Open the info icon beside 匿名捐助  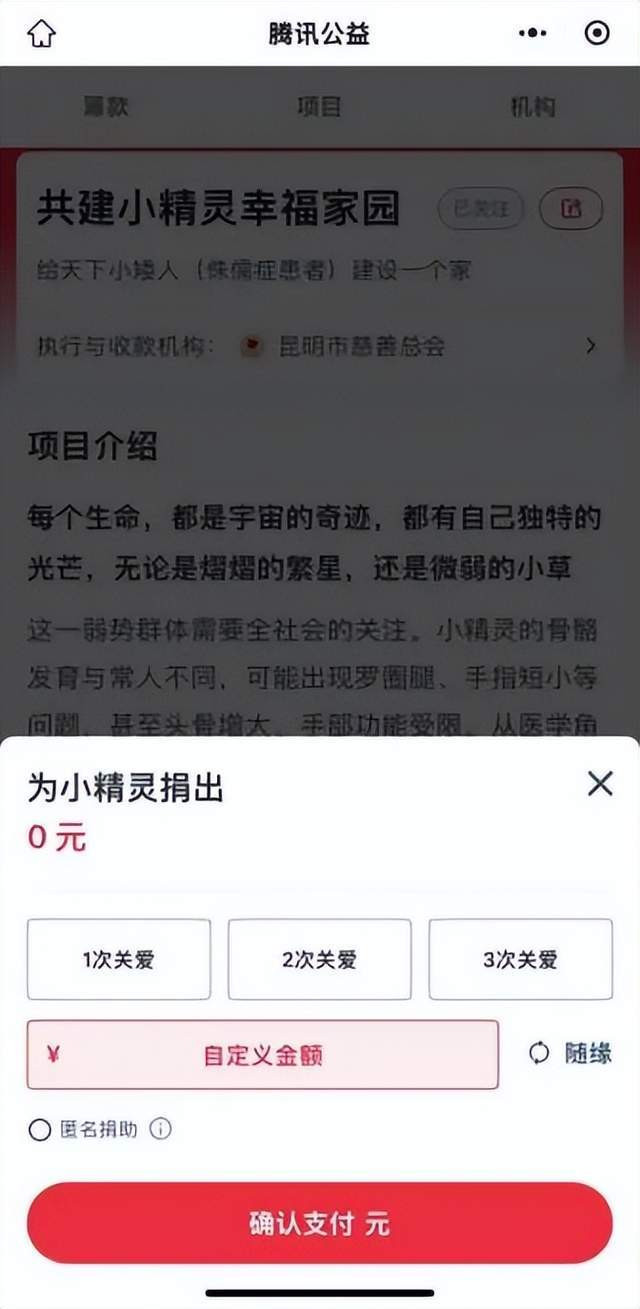(x=161, y=1129)
